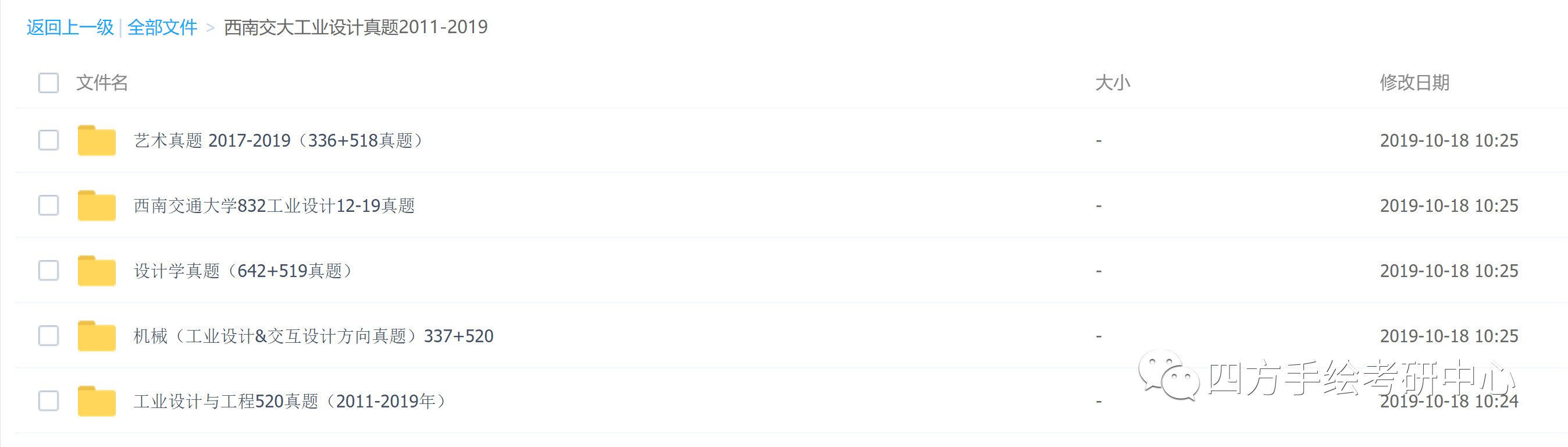The width and height of the screenshot is (1568, 447).
Task: Check the box for 西南交通大学832工业设计 folder
Action: (x=49, y=206)
